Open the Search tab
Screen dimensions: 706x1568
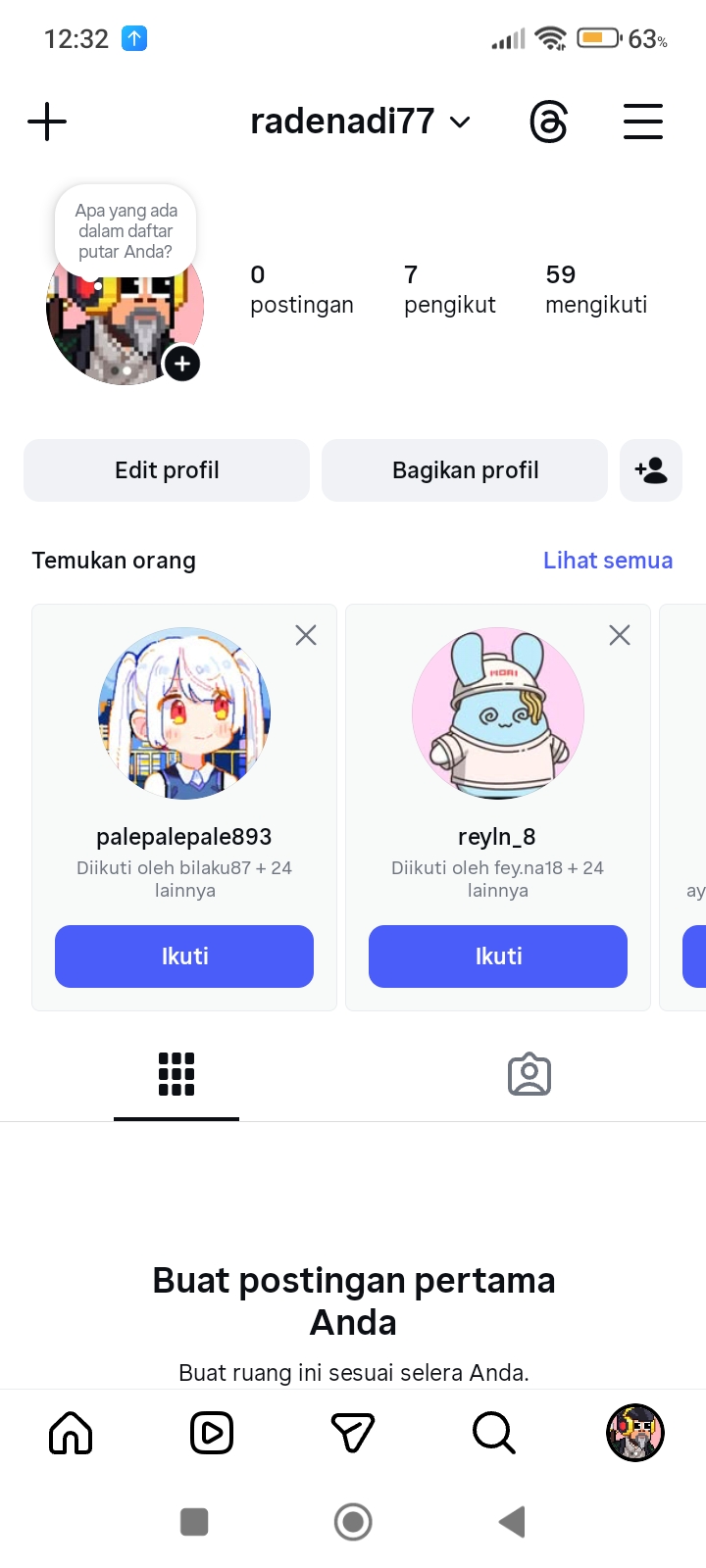pyautogui.click(x=493, y=1434)
